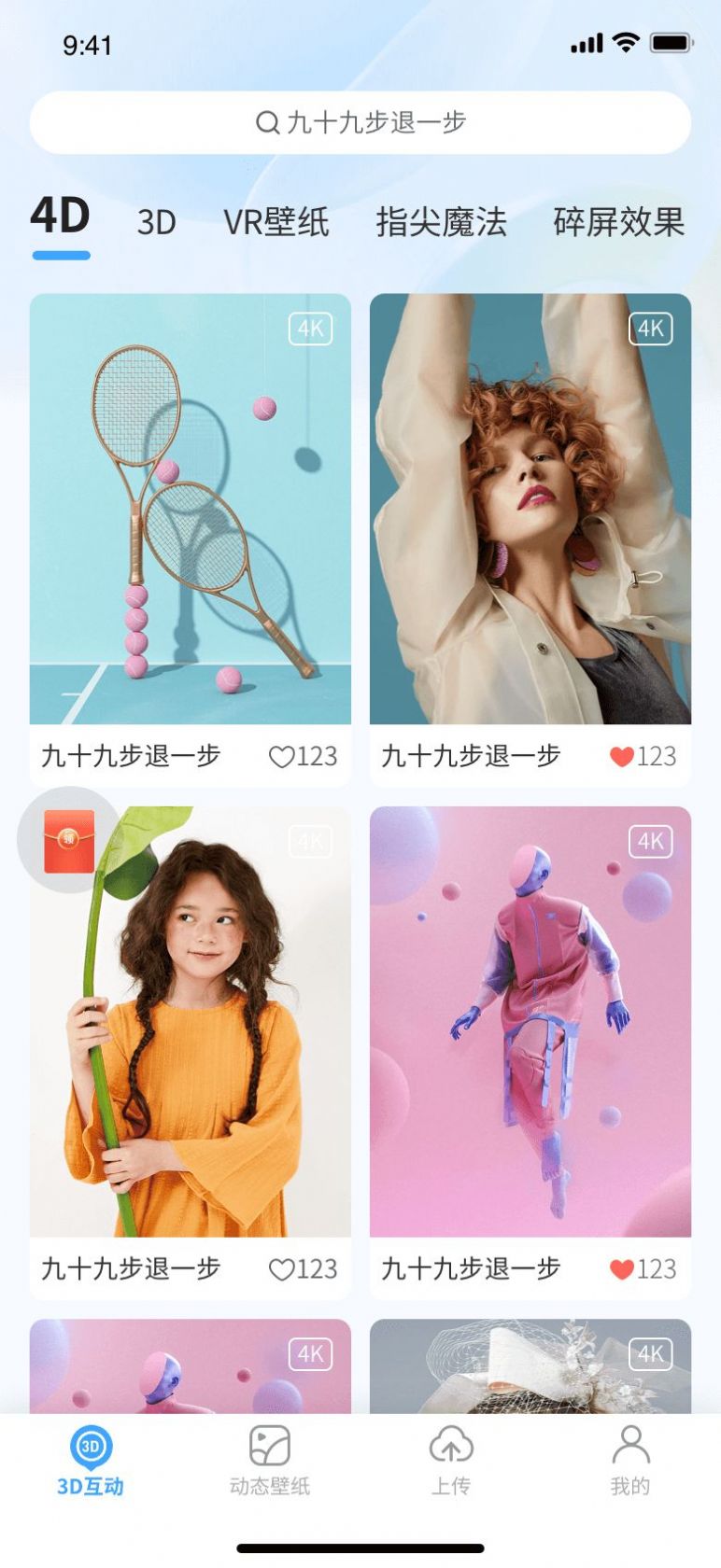
Task: Unlike the floating pink robot wallpaper
Action: pos(621,1269)
